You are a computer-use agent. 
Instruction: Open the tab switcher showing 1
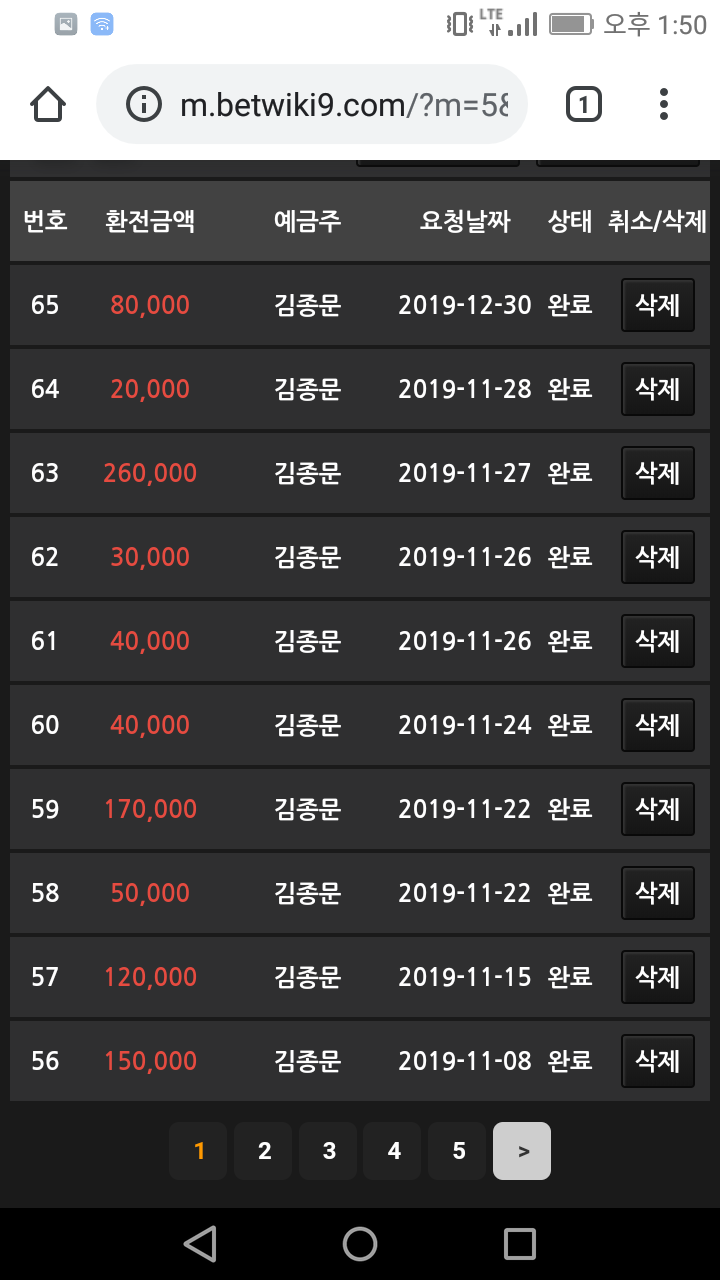pos(584,104)
